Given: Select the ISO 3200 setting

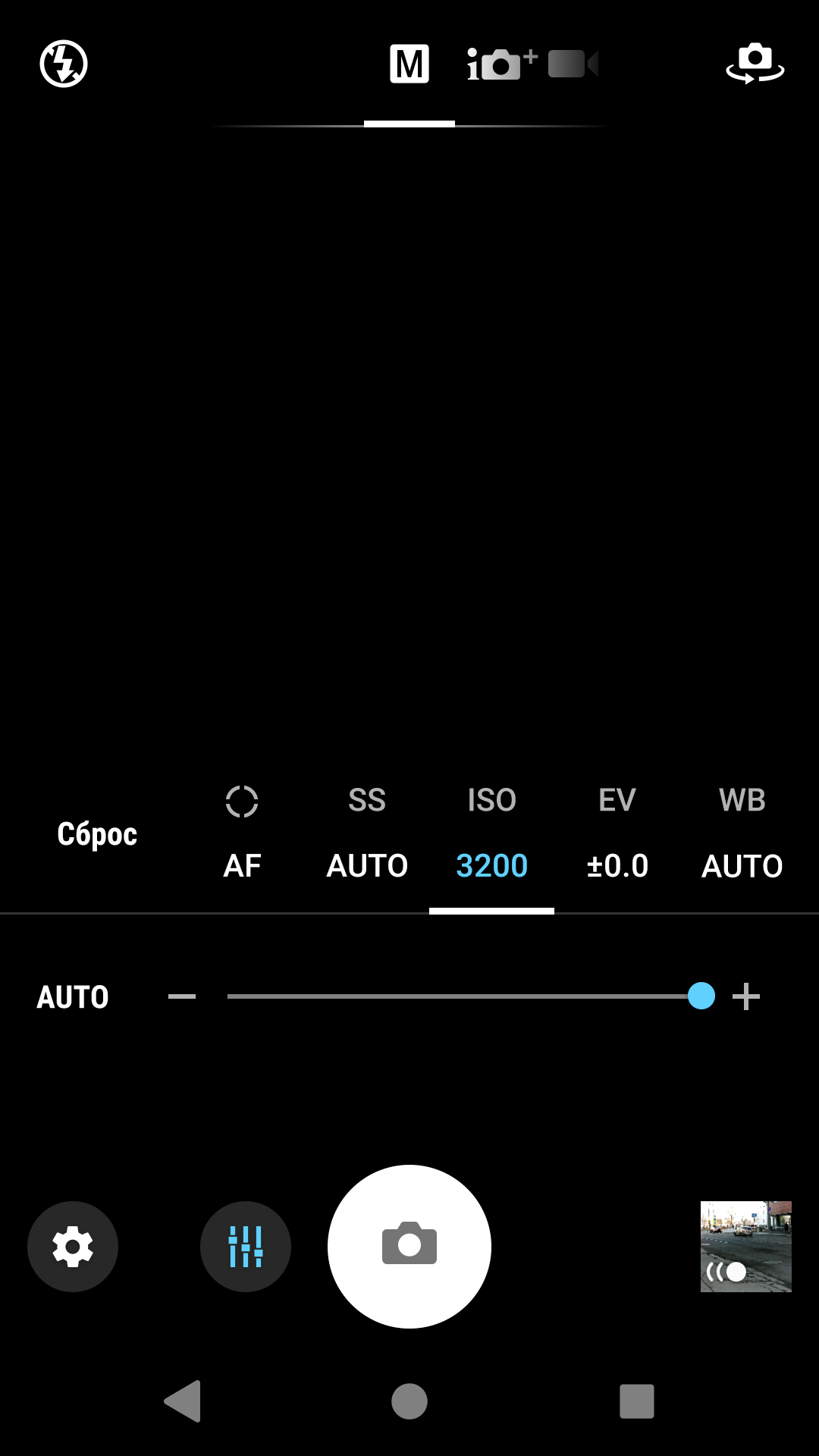Looking at the screenshot, I should click(492, 834).
